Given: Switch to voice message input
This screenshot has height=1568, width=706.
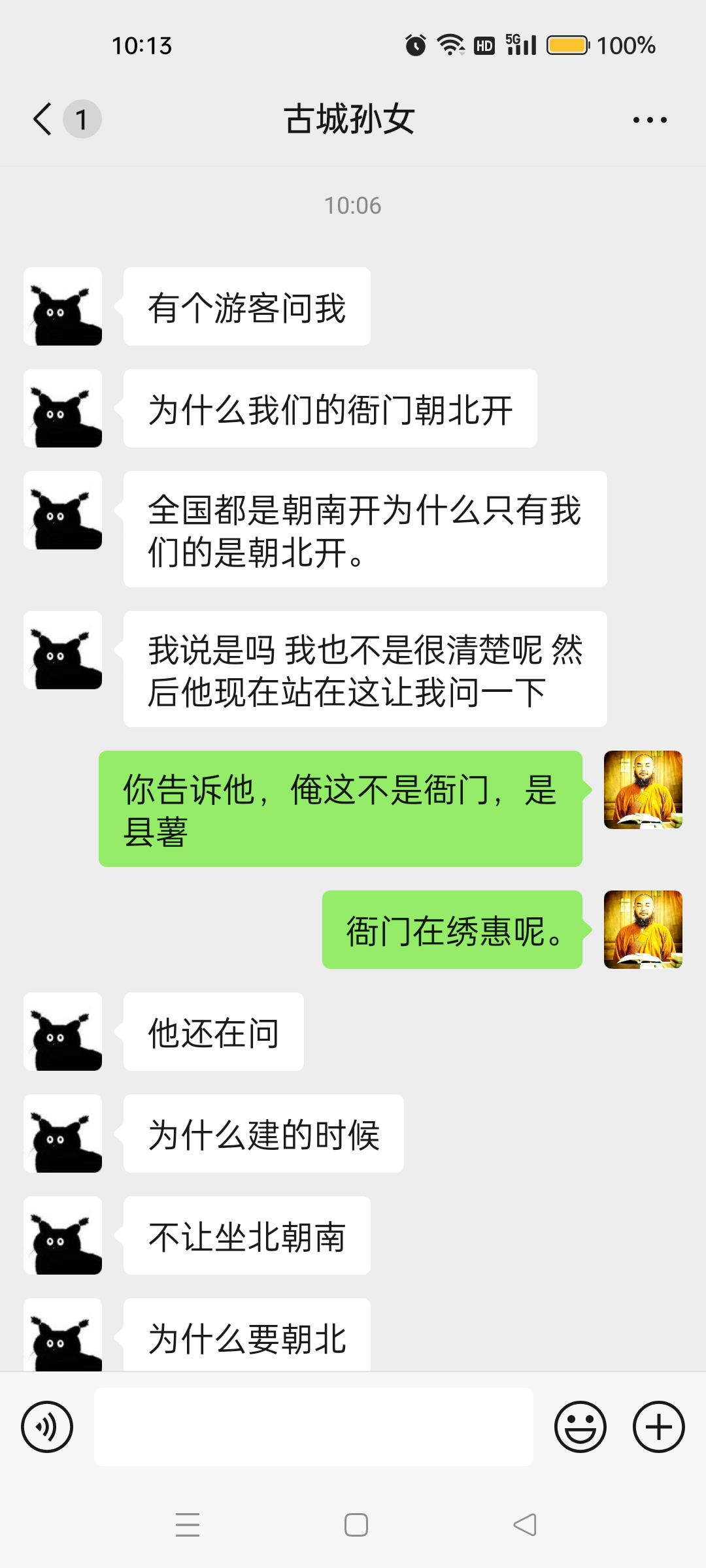Looking at the screenshot, I should pos(47,1427).
